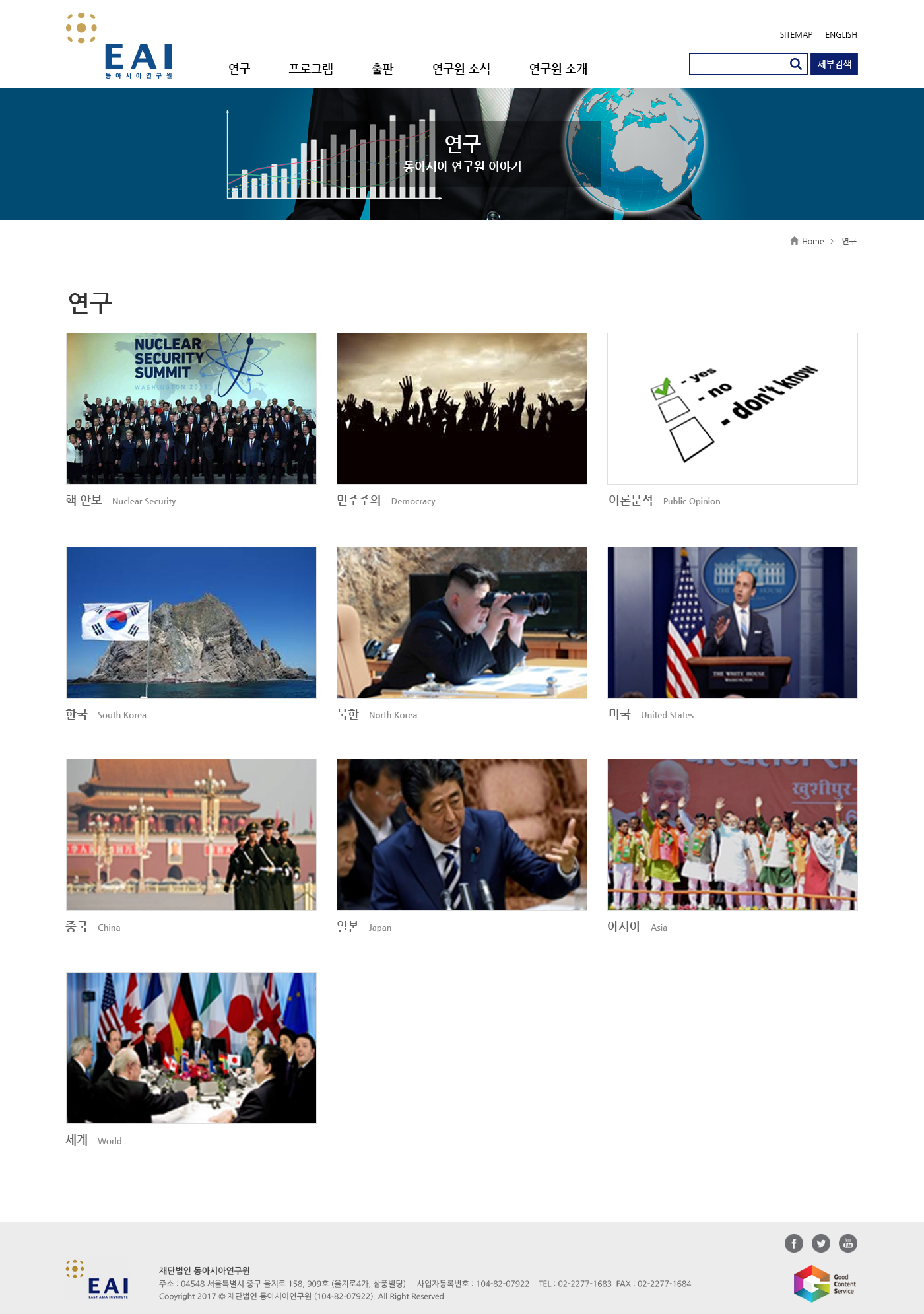The image size is (924, 1314).
Task: Open the China research tile
Action: pos(191,835)
